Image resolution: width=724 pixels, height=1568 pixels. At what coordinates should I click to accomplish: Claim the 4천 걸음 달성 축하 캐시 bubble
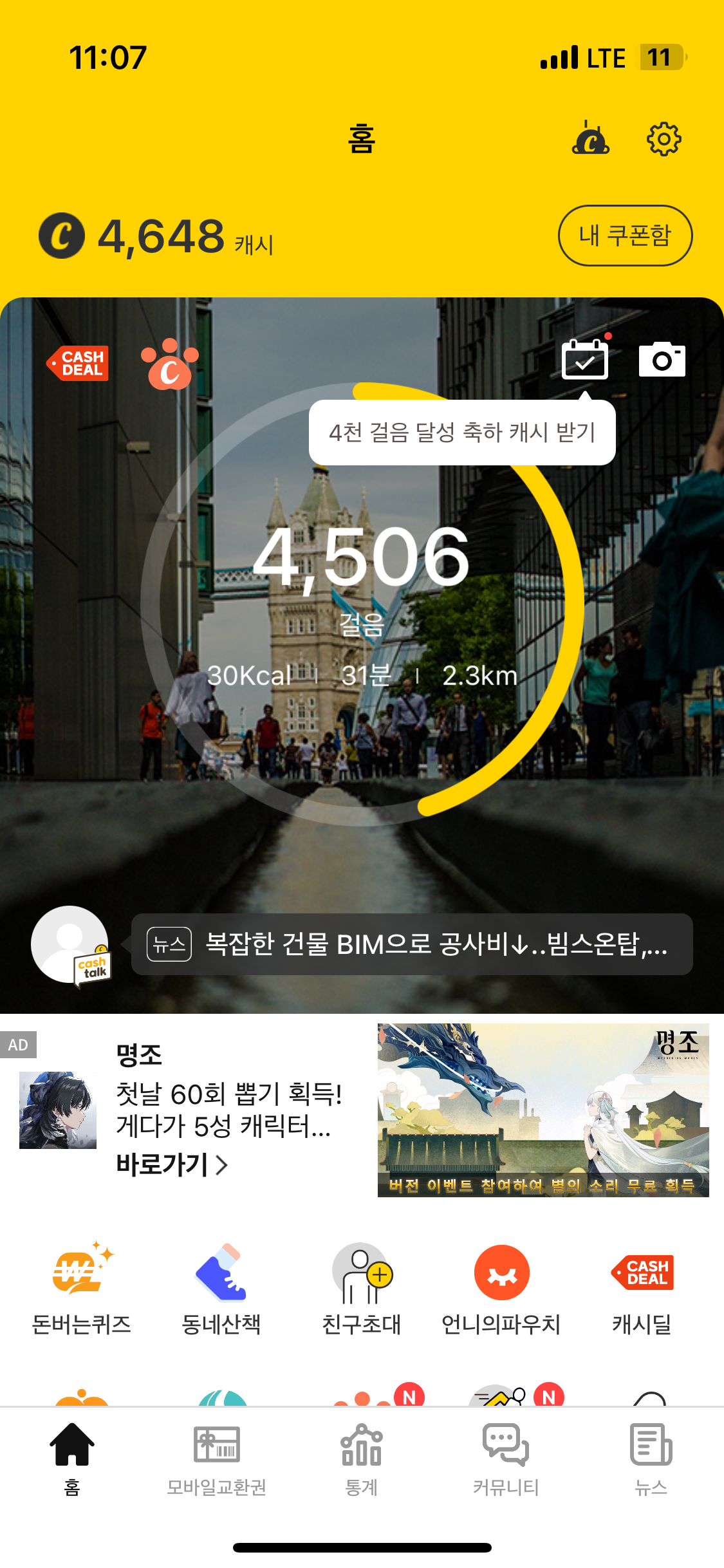462,433
